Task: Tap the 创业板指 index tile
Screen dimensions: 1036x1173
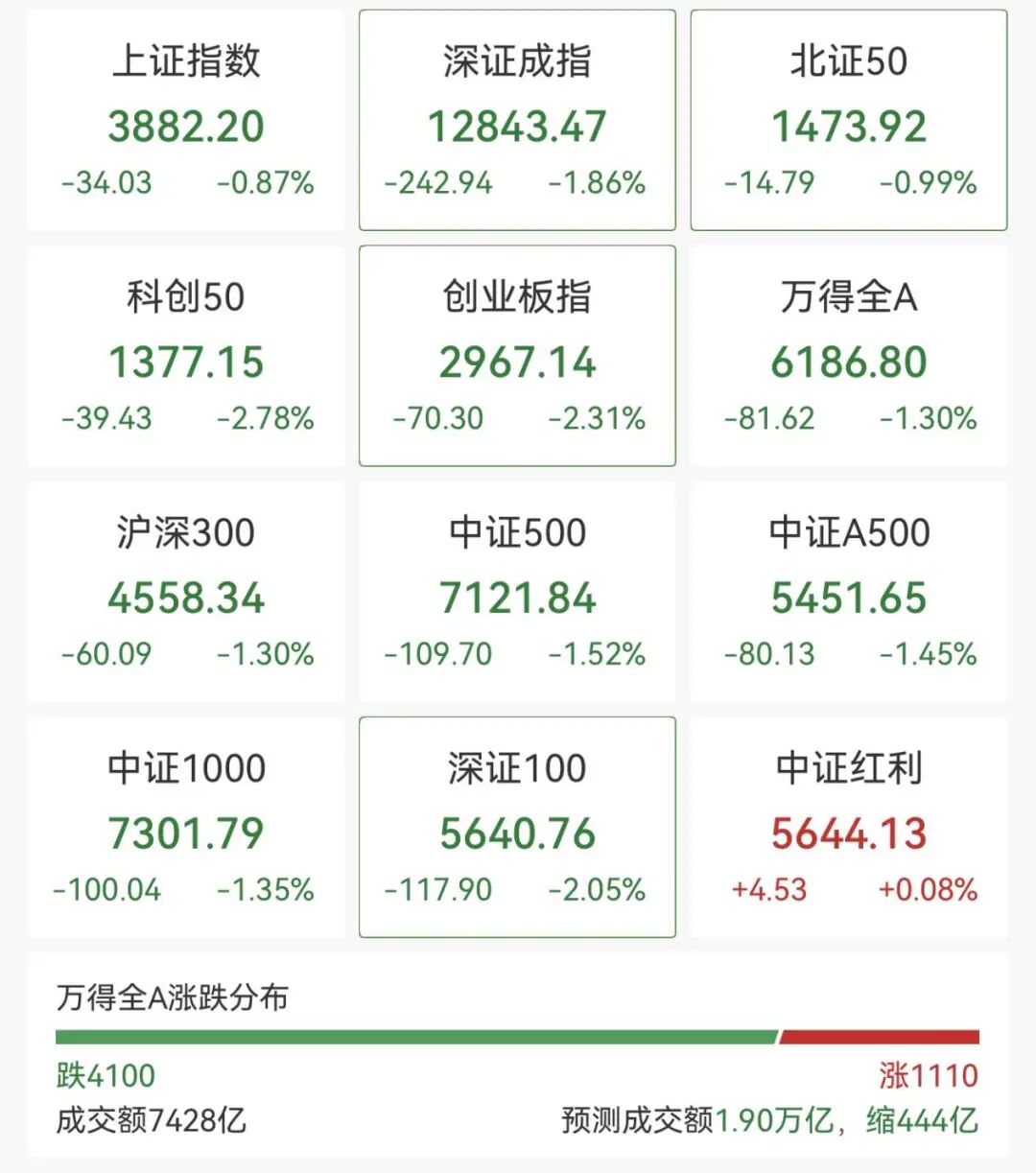Action: 517,357
